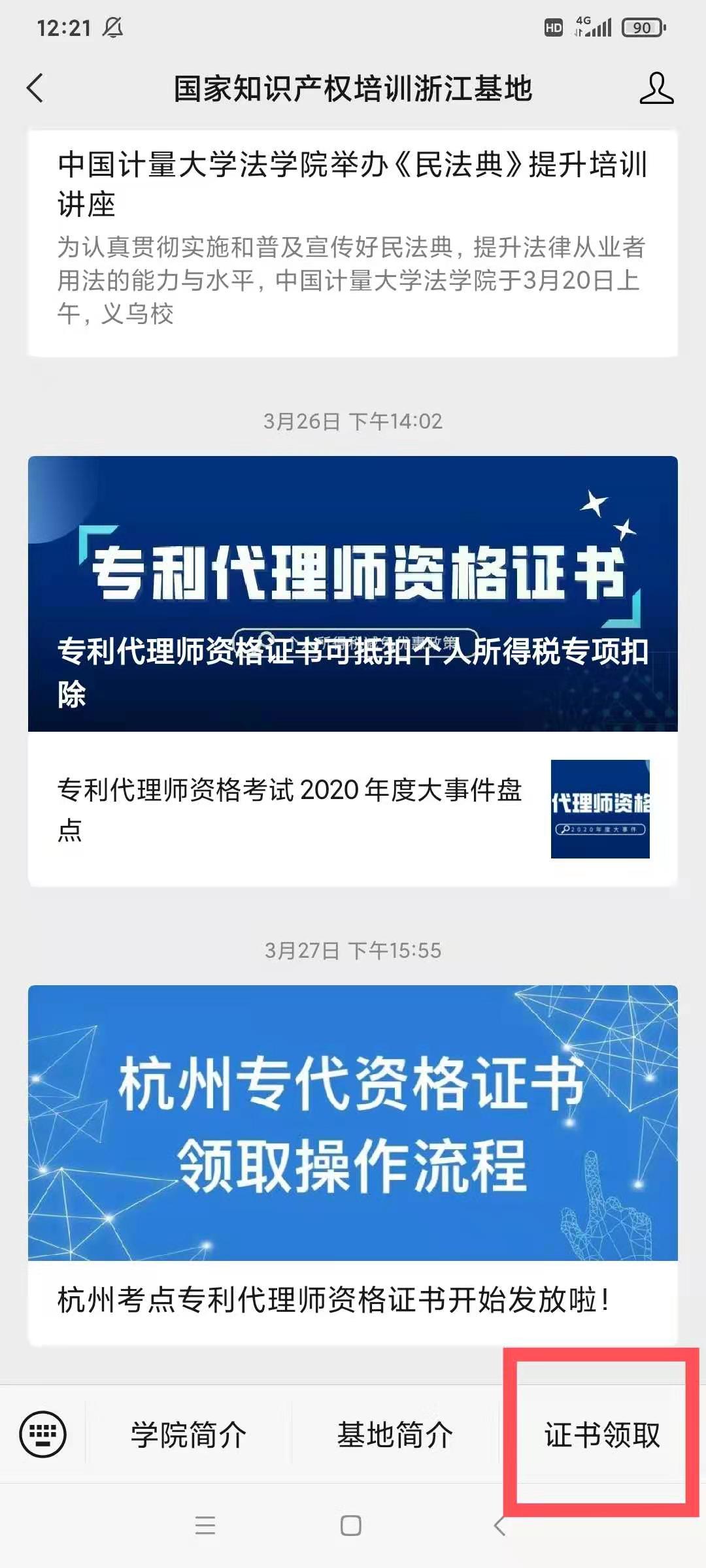Viewport: 706px width, 1568px height.
Task: Open the 杭州专代资格证书领取 article
Action: (353, 1163)
